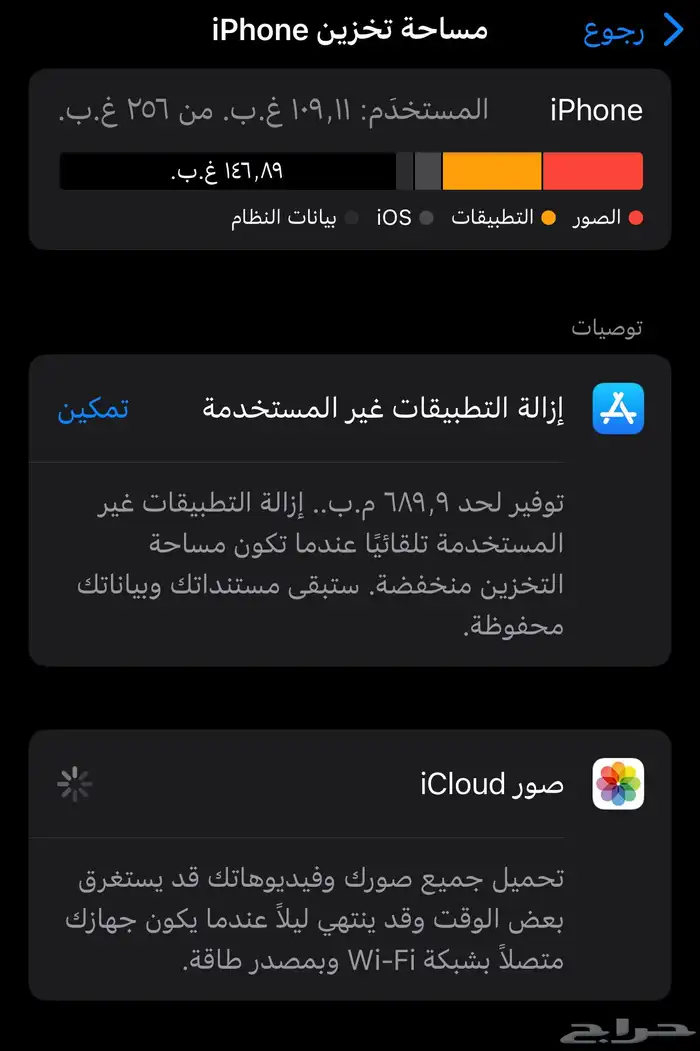The image size is (700, 1051).
Task: Go back via رجوع button
Action: coord(628,31)
